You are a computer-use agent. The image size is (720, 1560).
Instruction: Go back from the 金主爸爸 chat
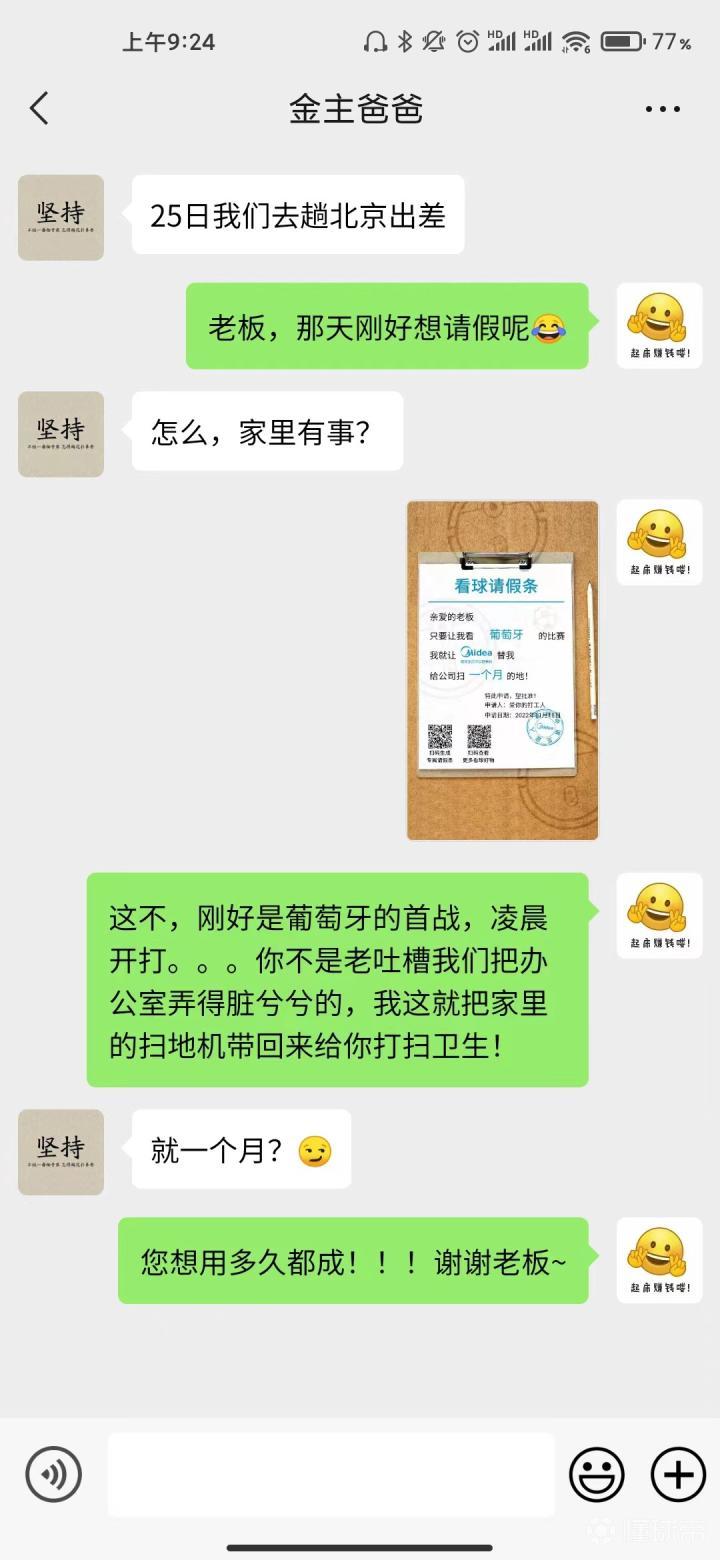(39, 108)
